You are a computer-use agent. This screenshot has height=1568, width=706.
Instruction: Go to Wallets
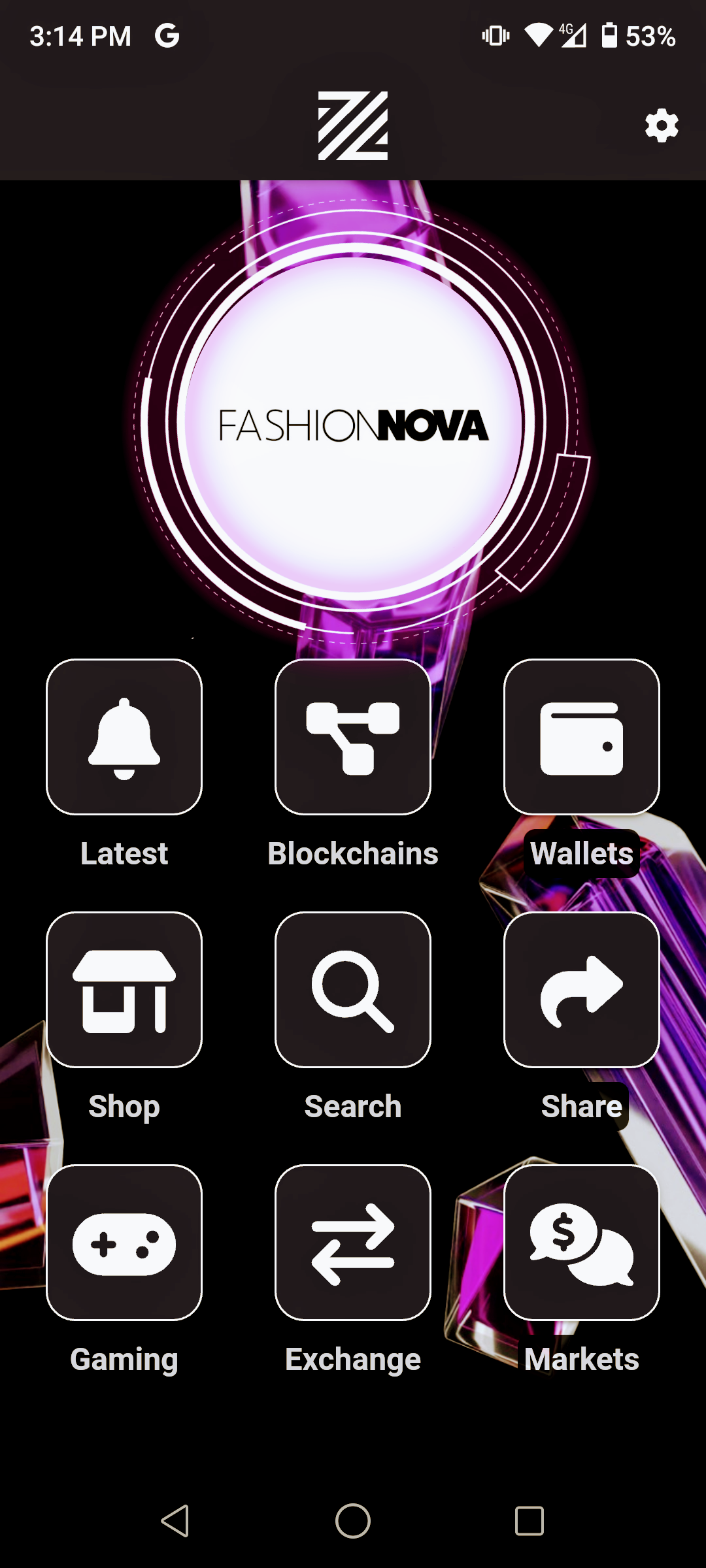[x=581, y=737]
